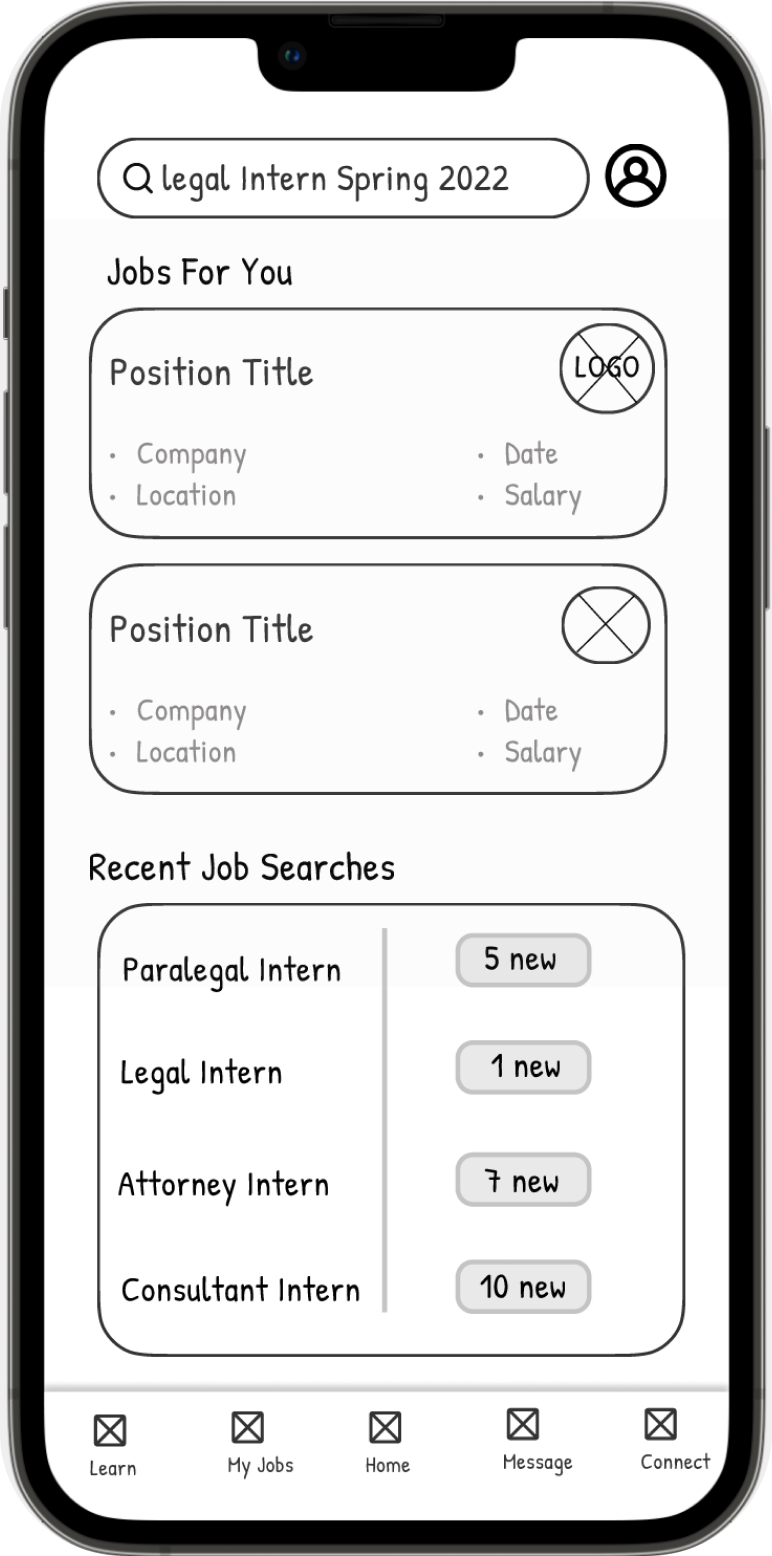Open the Message tab
This screenshot has height=1556, width=772.
coord(537,1440)
